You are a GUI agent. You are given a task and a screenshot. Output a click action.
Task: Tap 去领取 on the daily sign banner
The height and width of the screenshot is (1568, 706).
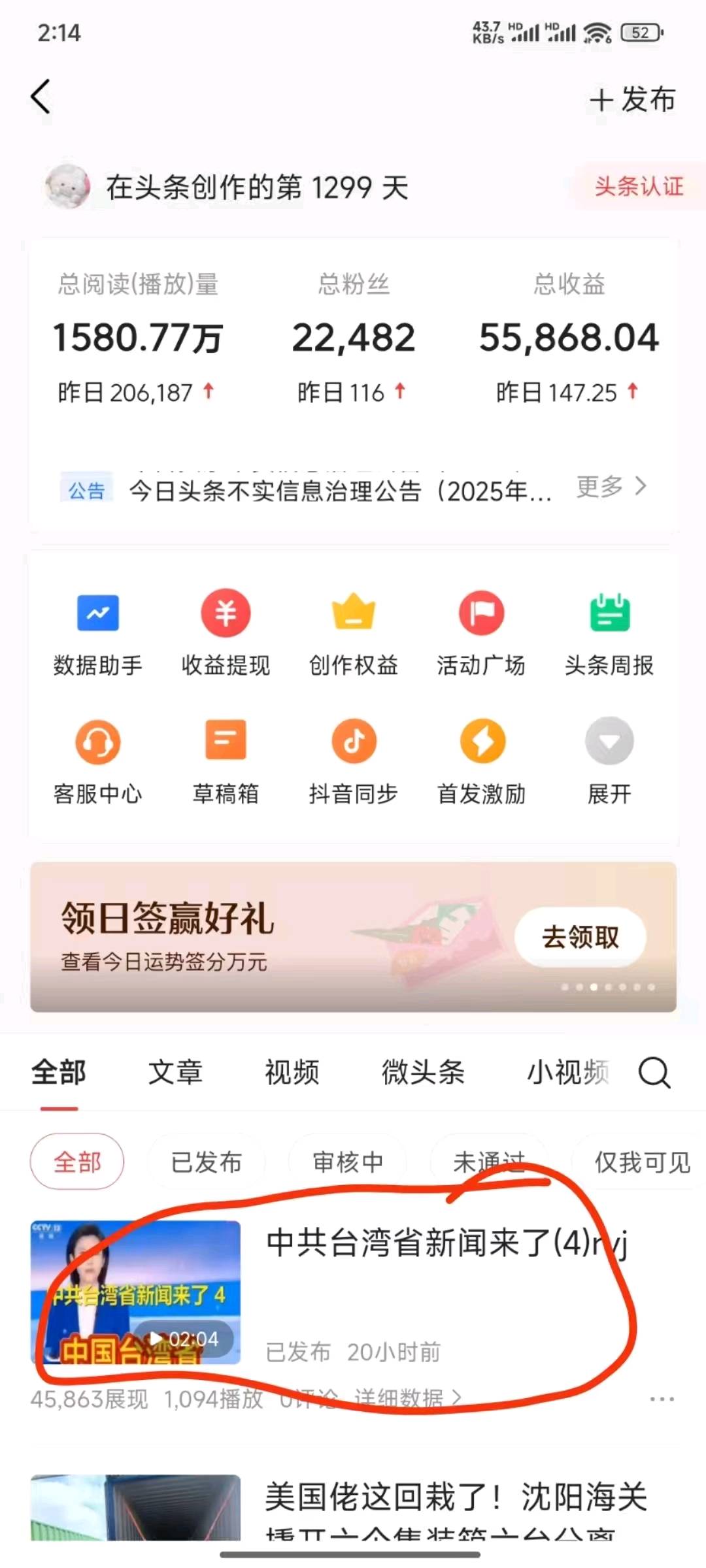coord(580,937)
